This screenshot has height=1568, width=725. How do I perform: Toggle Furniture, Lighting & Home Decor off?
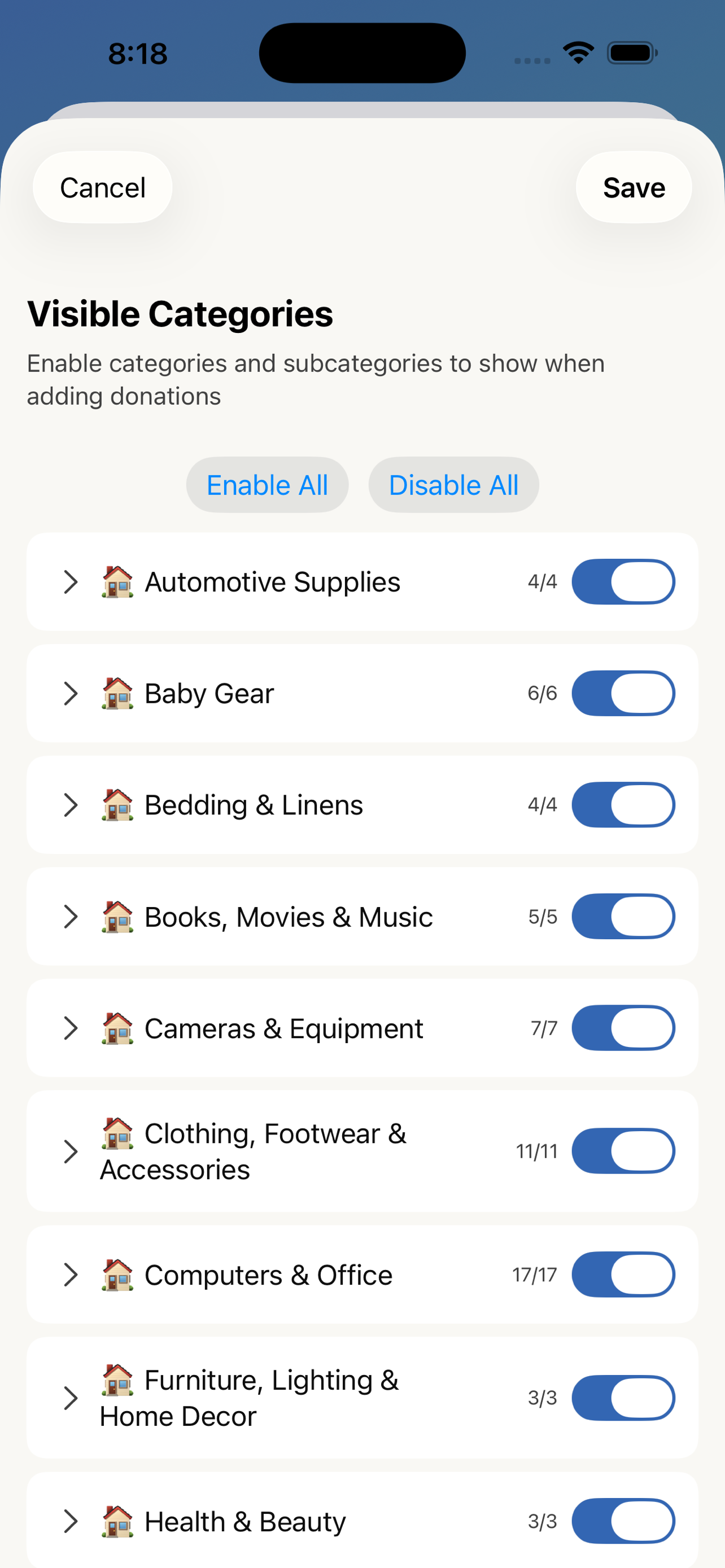click(x=623, y=1398)
